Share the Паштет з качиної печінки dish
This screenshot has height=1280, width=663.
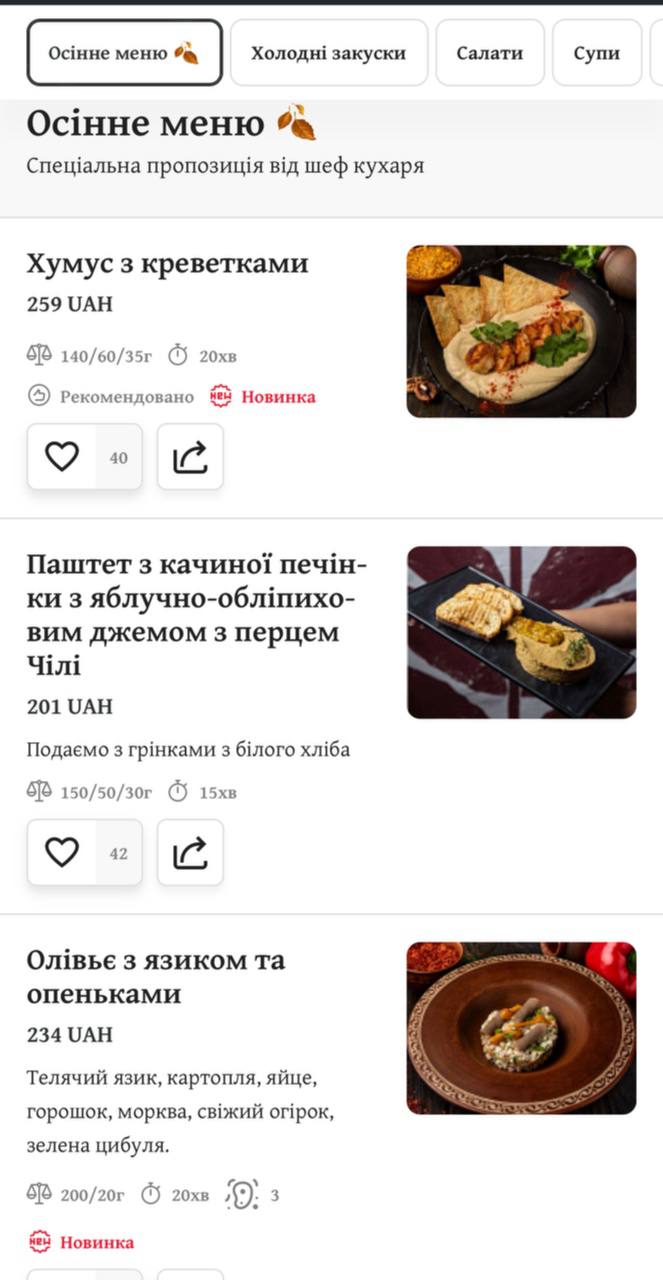click(190, 853)
